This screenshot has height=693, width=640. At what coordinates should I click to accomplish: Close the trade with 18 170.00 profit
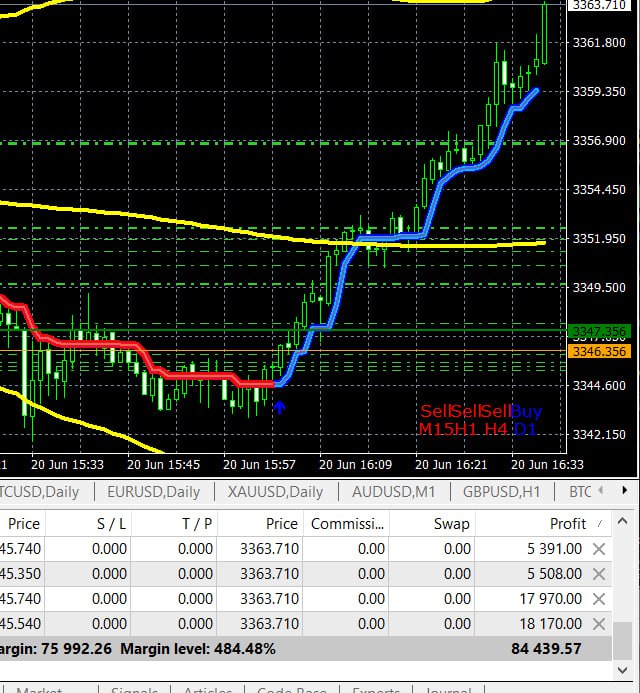(x=599, y=624)
